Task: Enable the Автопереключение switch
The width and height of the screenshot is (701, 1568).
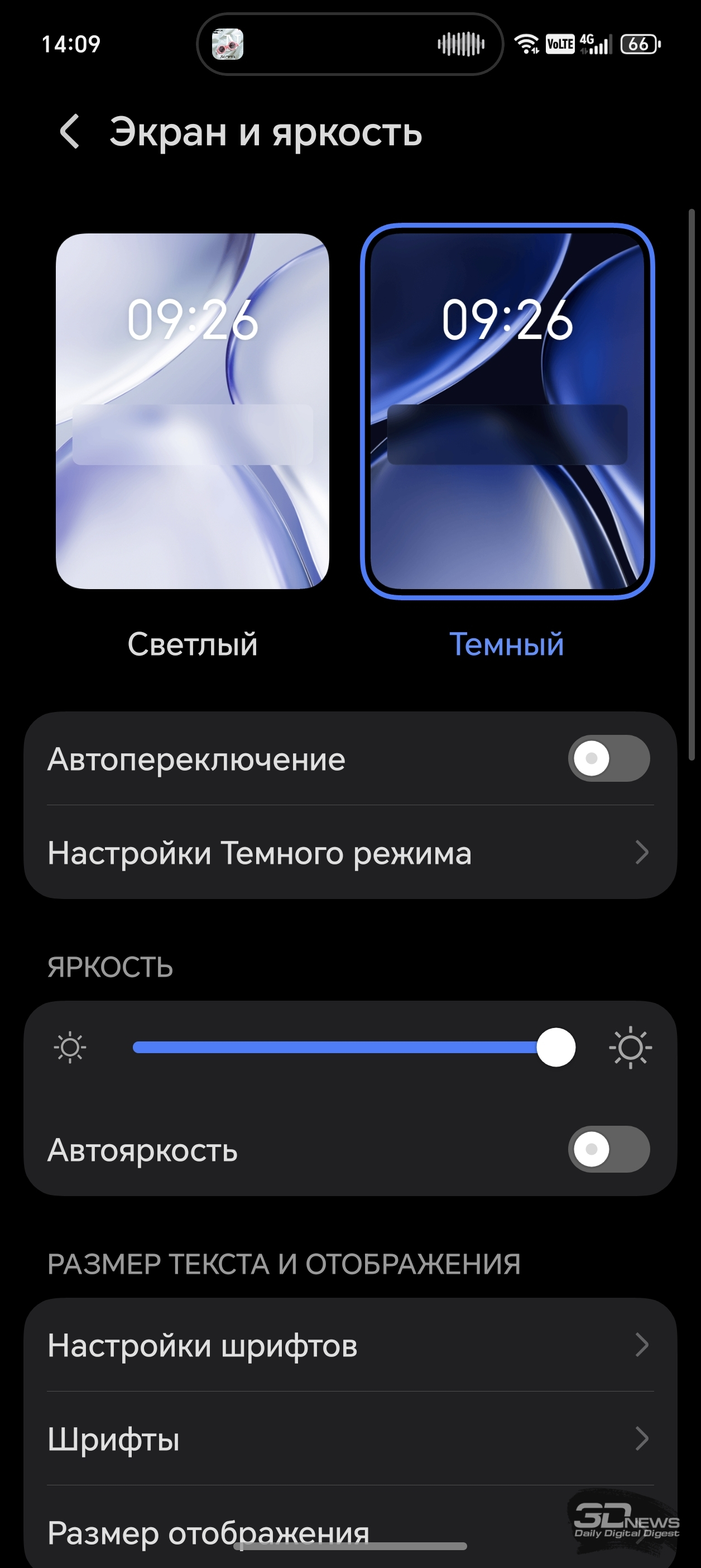Action: [608, 758]
